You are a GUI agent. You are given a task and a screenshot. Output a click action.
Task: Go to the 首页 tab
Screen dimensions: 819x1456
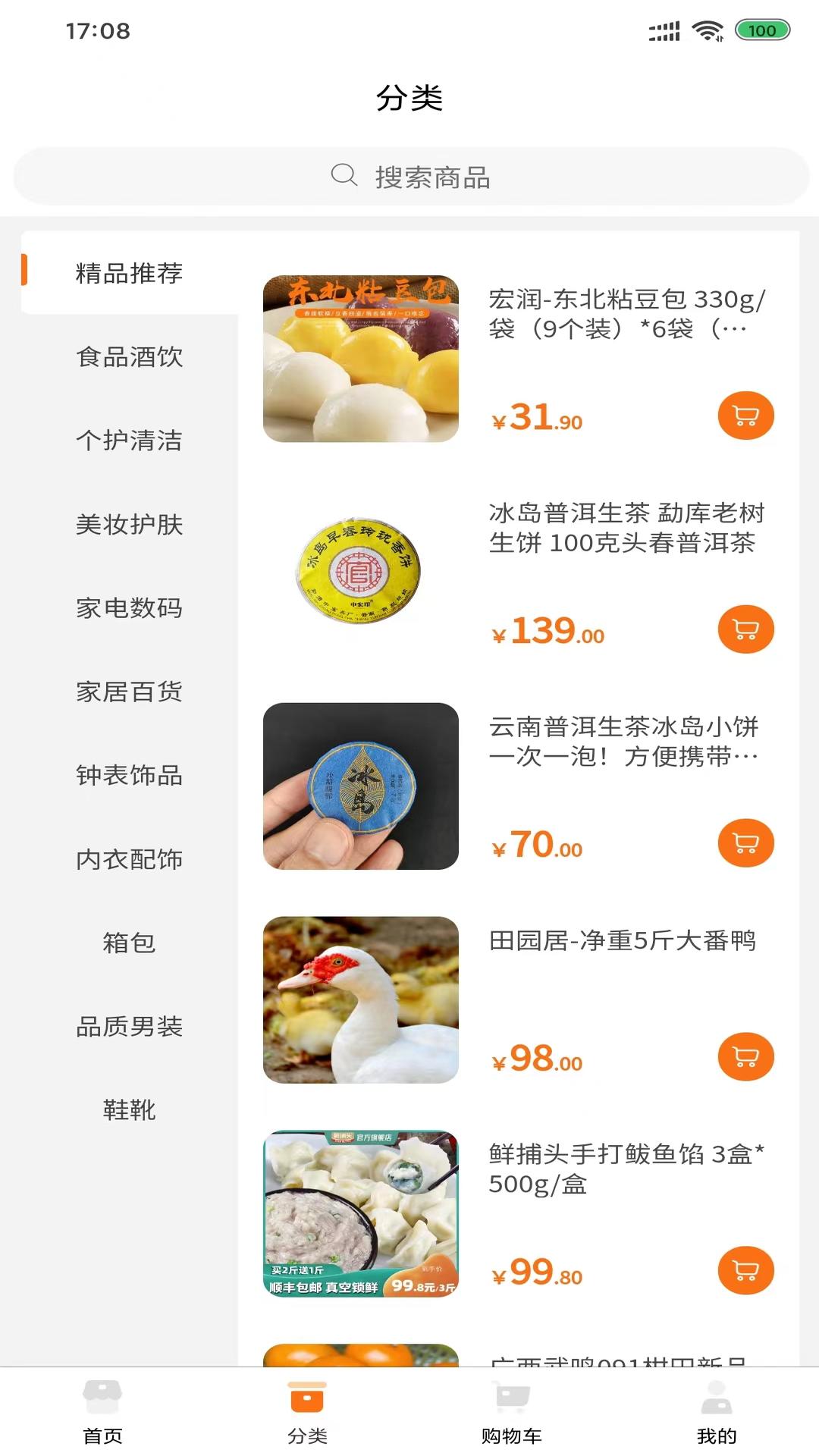(x=102, y=1411)
